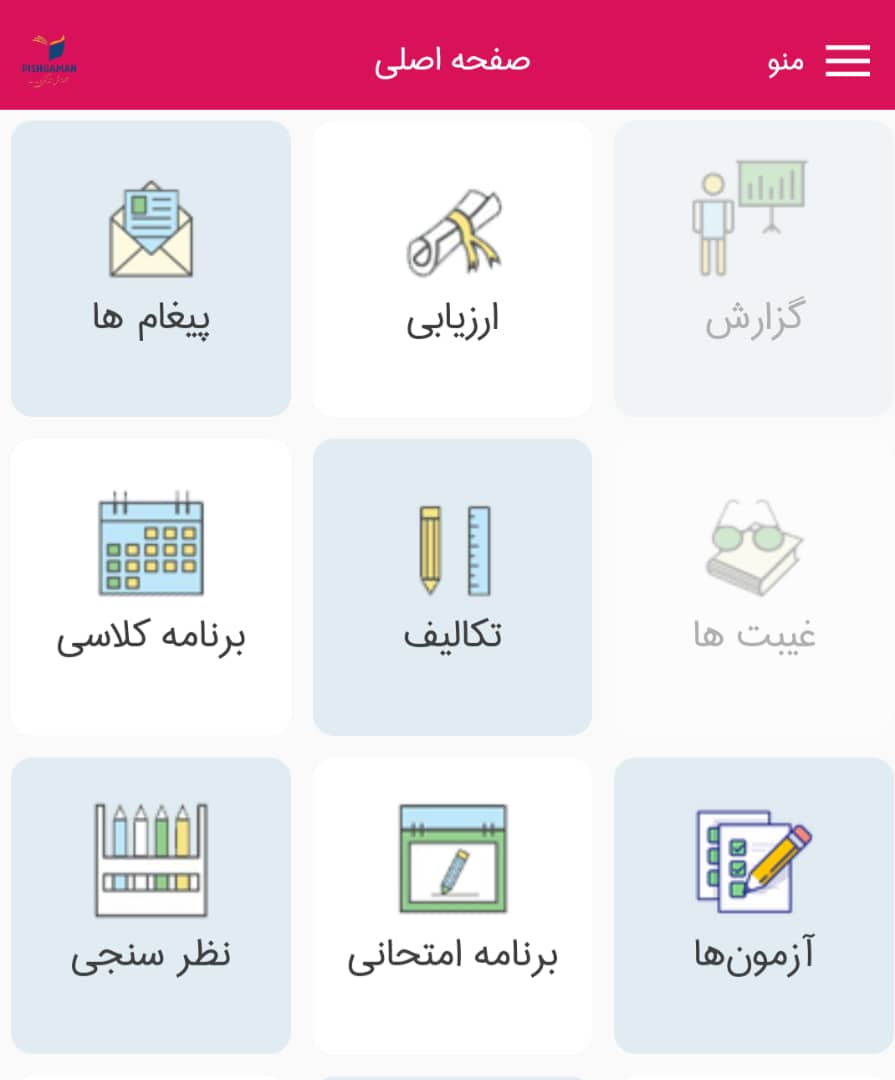895x1080 pixels.
Task: Open the گزارش report tile
Action: (x=754, y=269)
